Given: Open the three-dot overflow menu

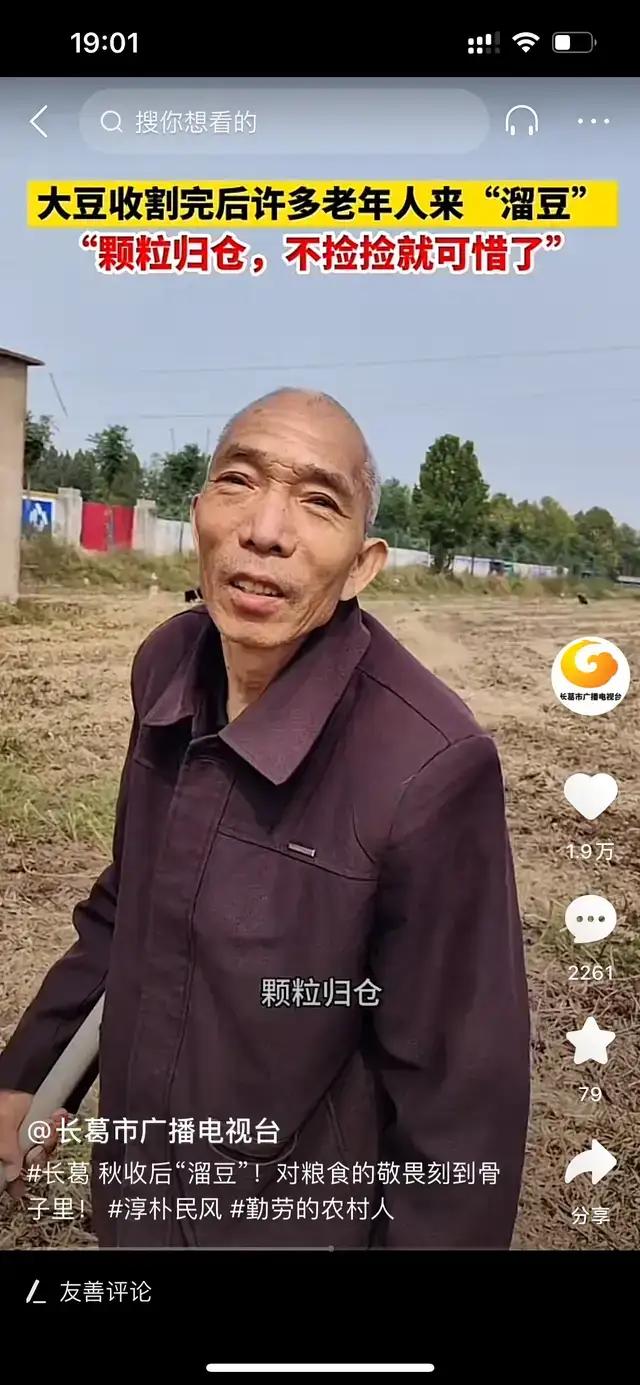Looking at the screenshot, I should tap(593, 122).
